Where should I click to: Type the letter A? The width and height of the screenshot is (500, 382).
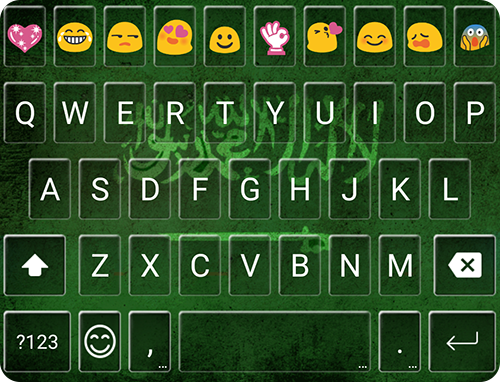click(50, 189)
